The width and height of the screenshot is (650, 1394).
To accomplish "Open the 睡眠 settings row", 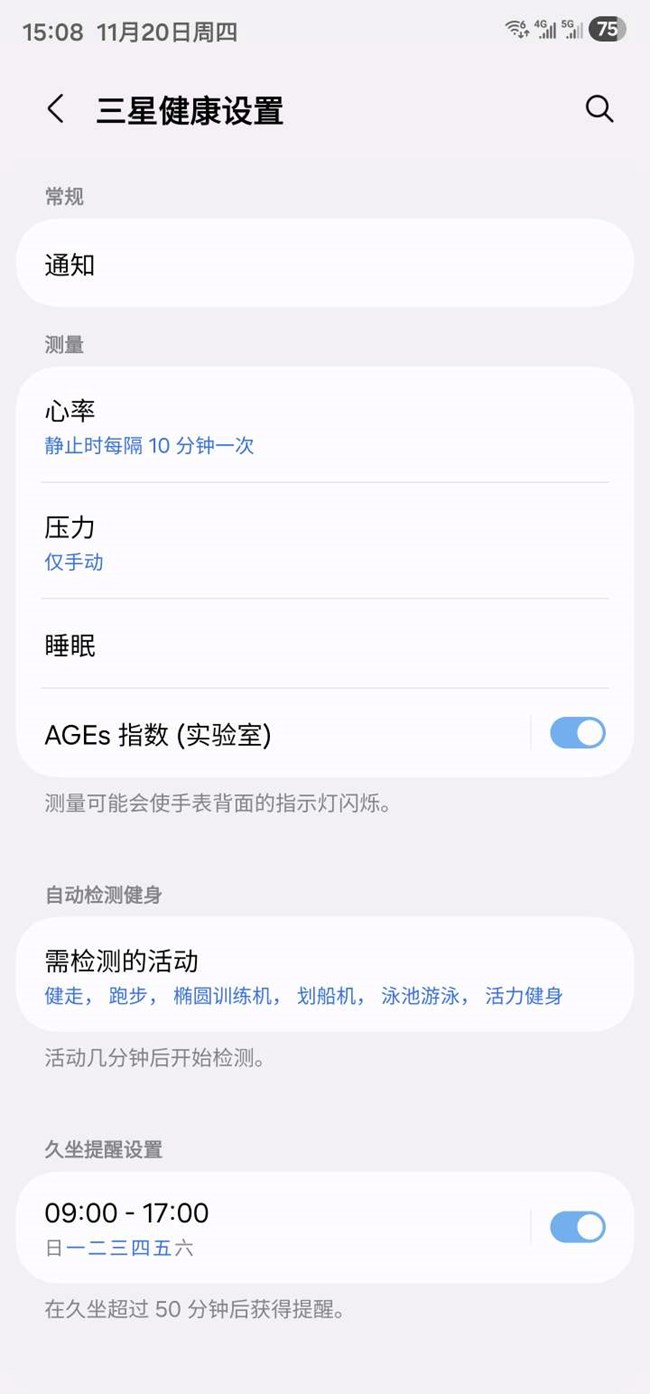I will pyautogui.click(x=324, y=645).
